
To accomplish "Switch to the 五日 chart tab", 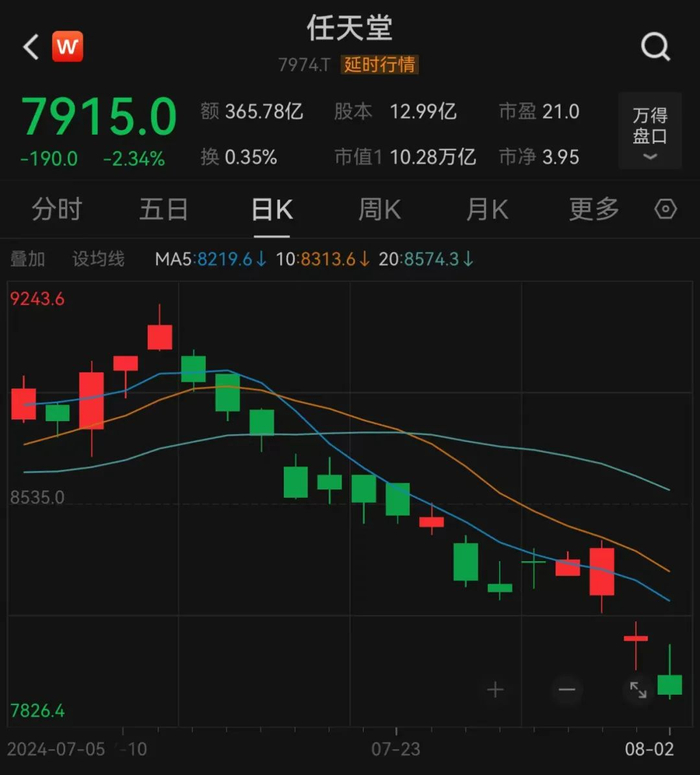I will click(164, 209).
